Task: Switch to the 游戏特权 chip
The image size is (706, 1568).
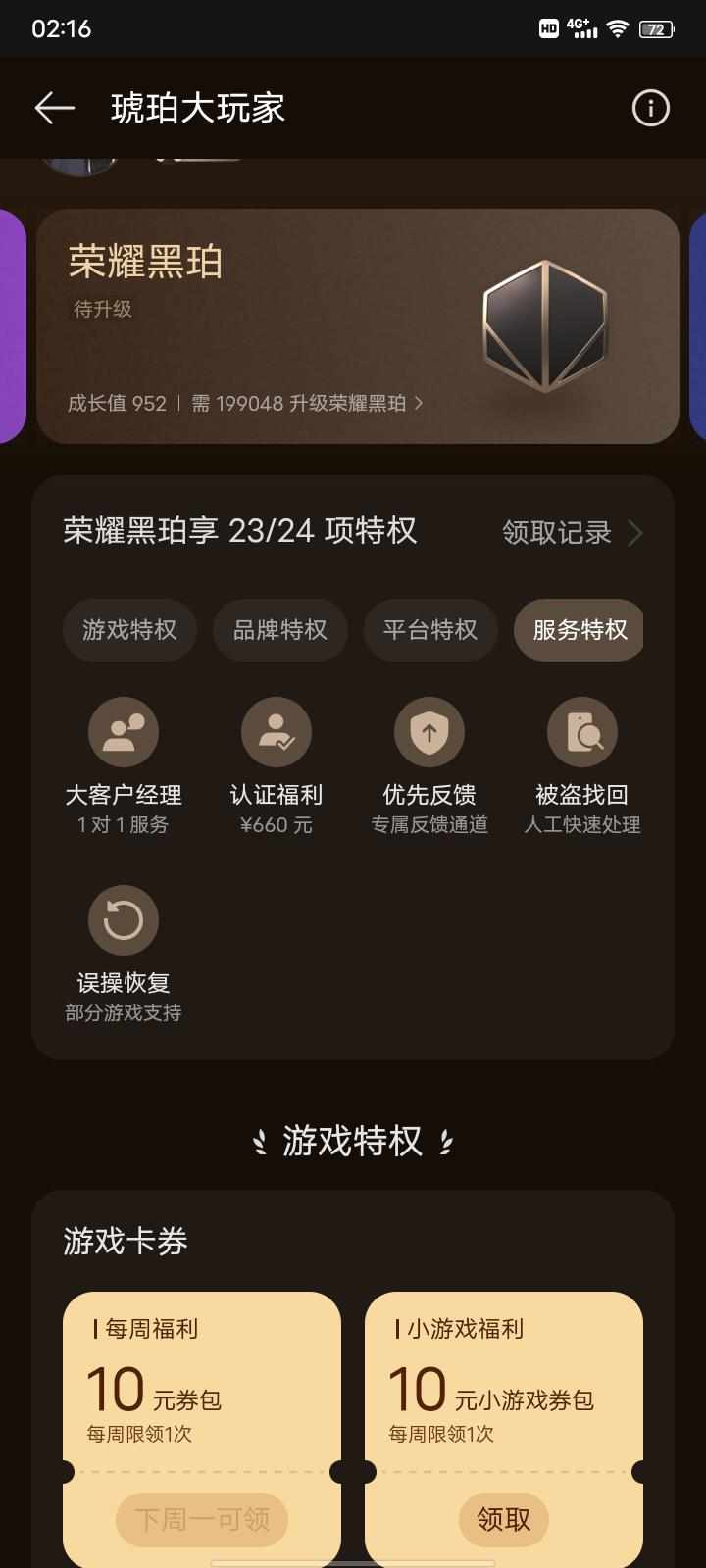Action: [129, 630]
